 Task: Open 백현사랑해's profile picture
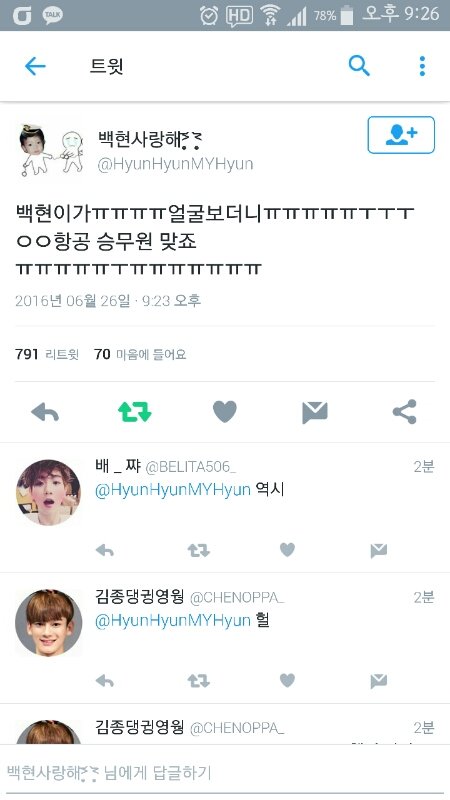51,149
